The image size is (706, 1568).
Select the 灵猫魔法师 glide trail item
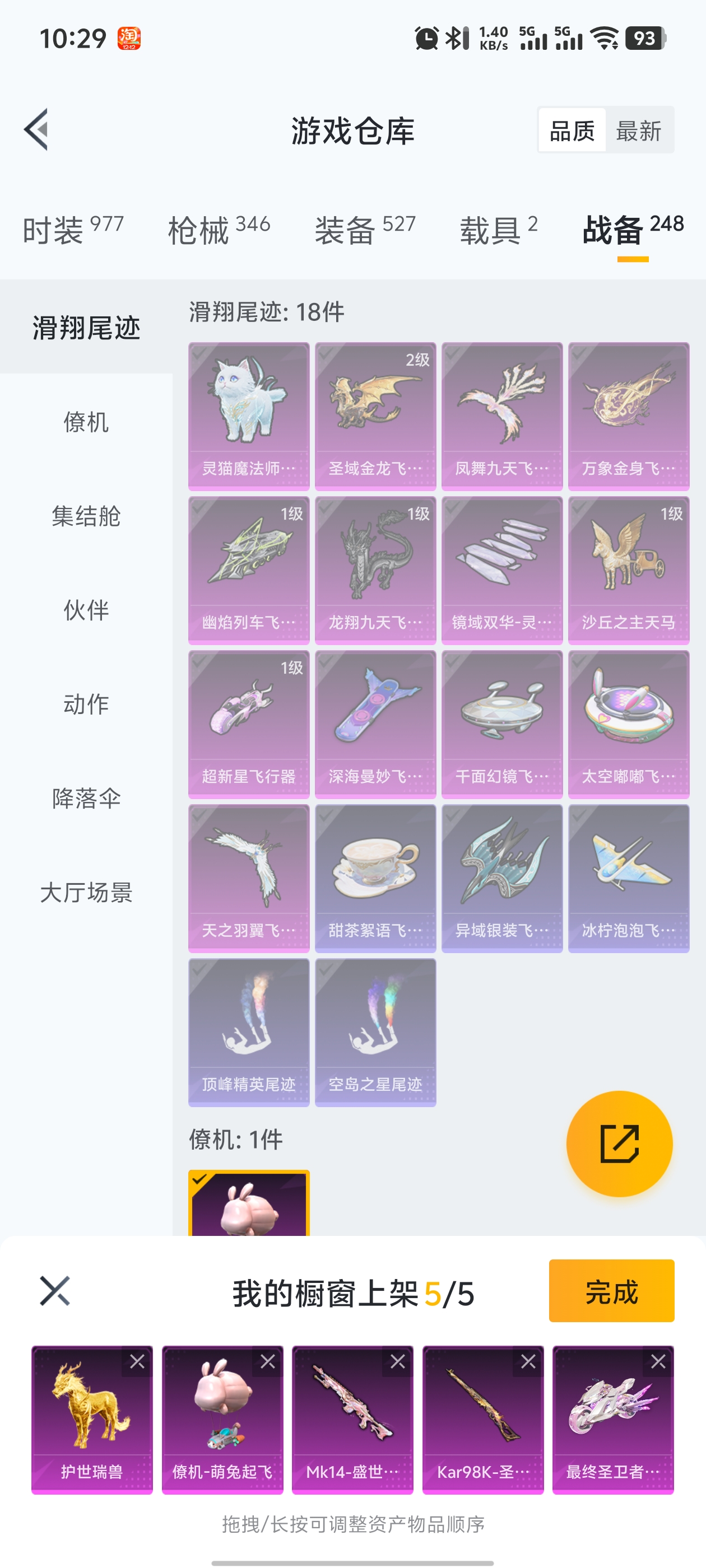[x=249, y=416]
